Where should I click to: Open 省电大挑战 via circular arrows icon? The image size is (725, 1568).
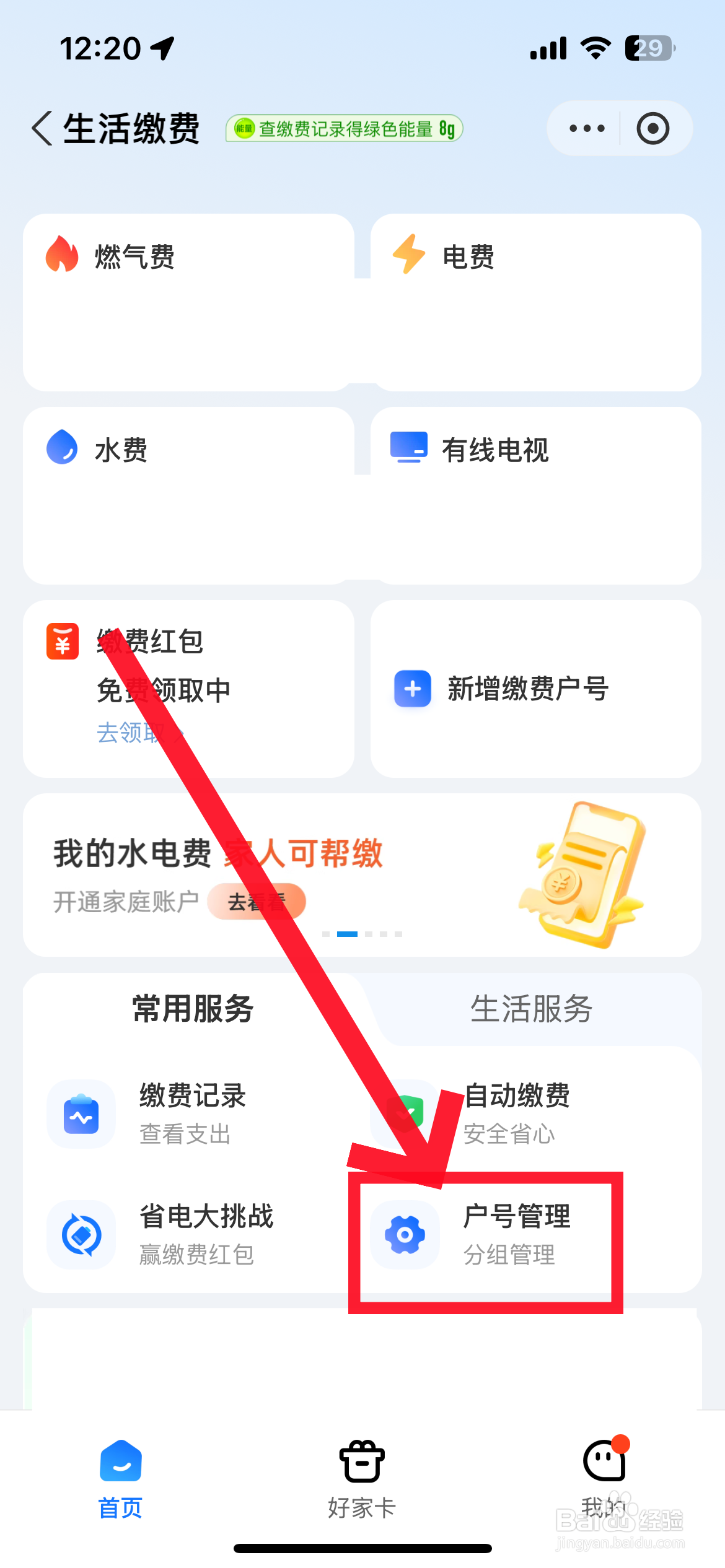(x=81, y=1234)
